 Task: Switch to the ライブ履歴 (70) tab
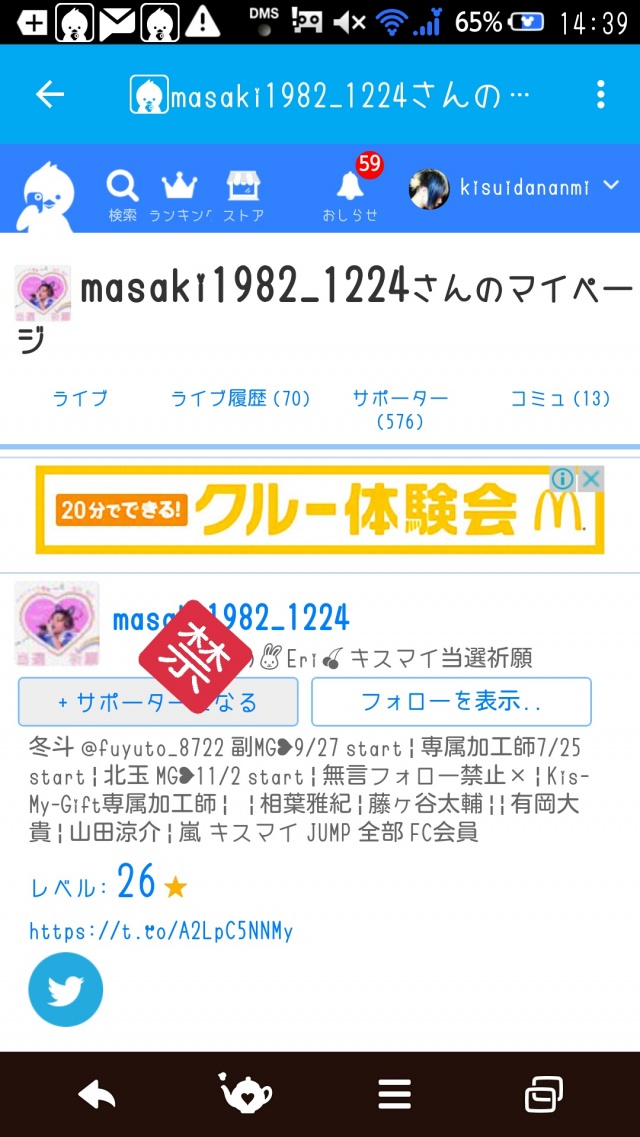pos(240,398)
